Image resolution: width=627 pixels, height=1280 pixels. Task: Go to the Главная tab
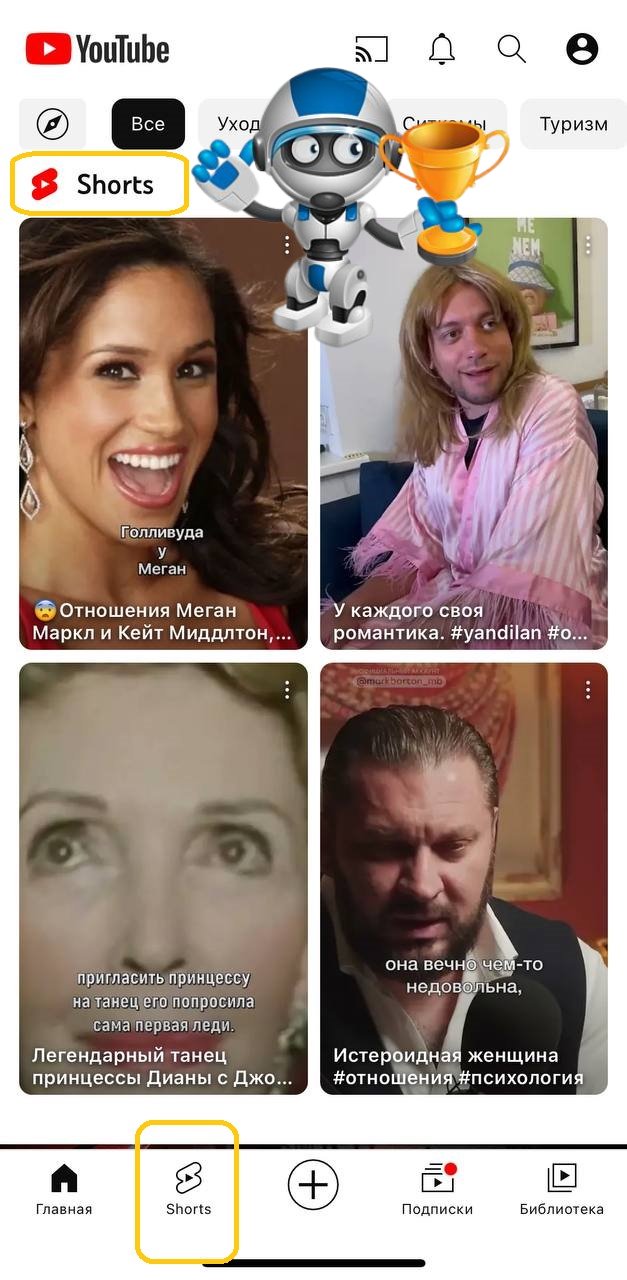(64, 1190)
